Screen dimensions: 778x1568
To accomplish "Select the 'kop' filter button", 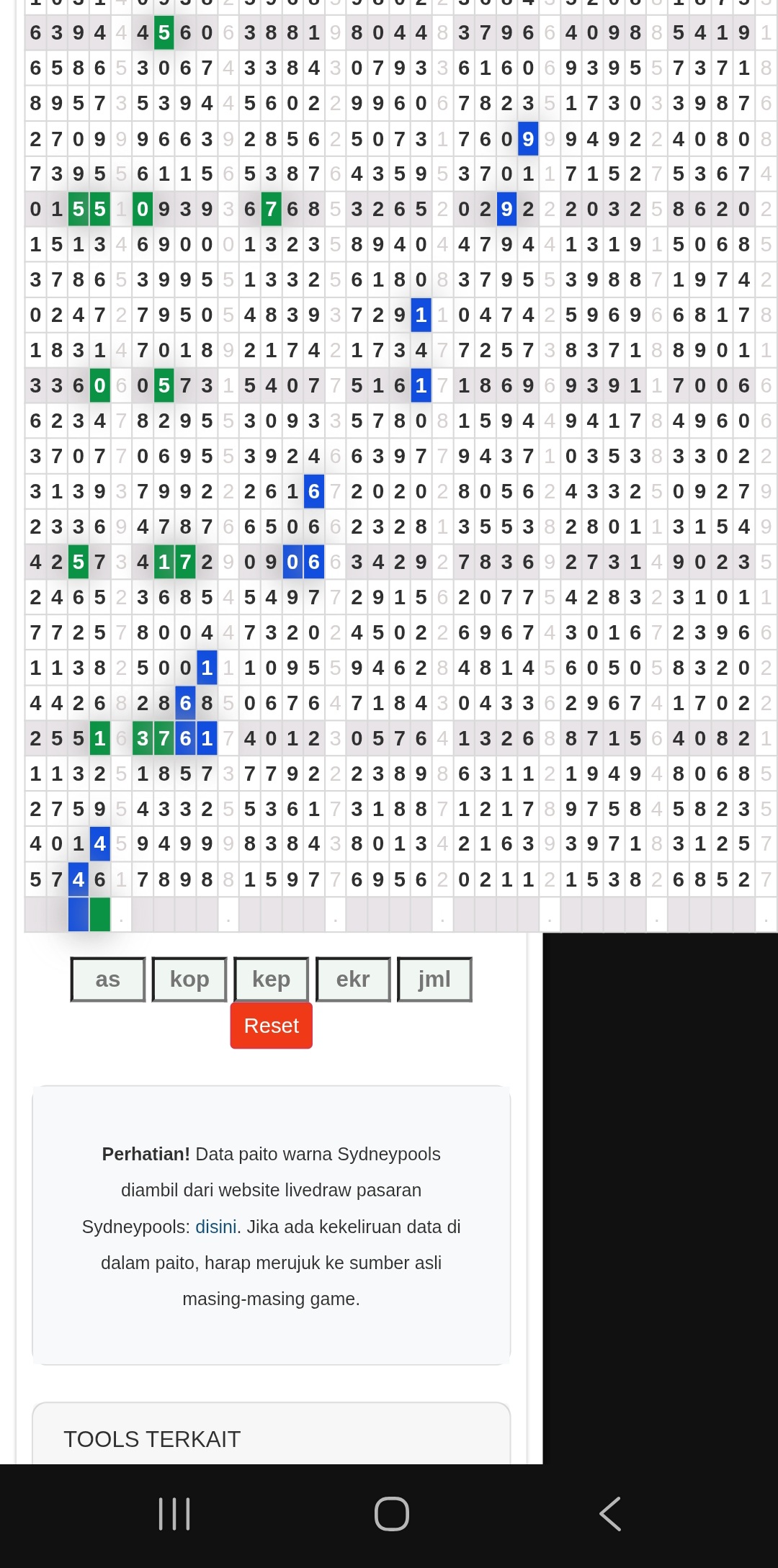I will pos(189,979).
